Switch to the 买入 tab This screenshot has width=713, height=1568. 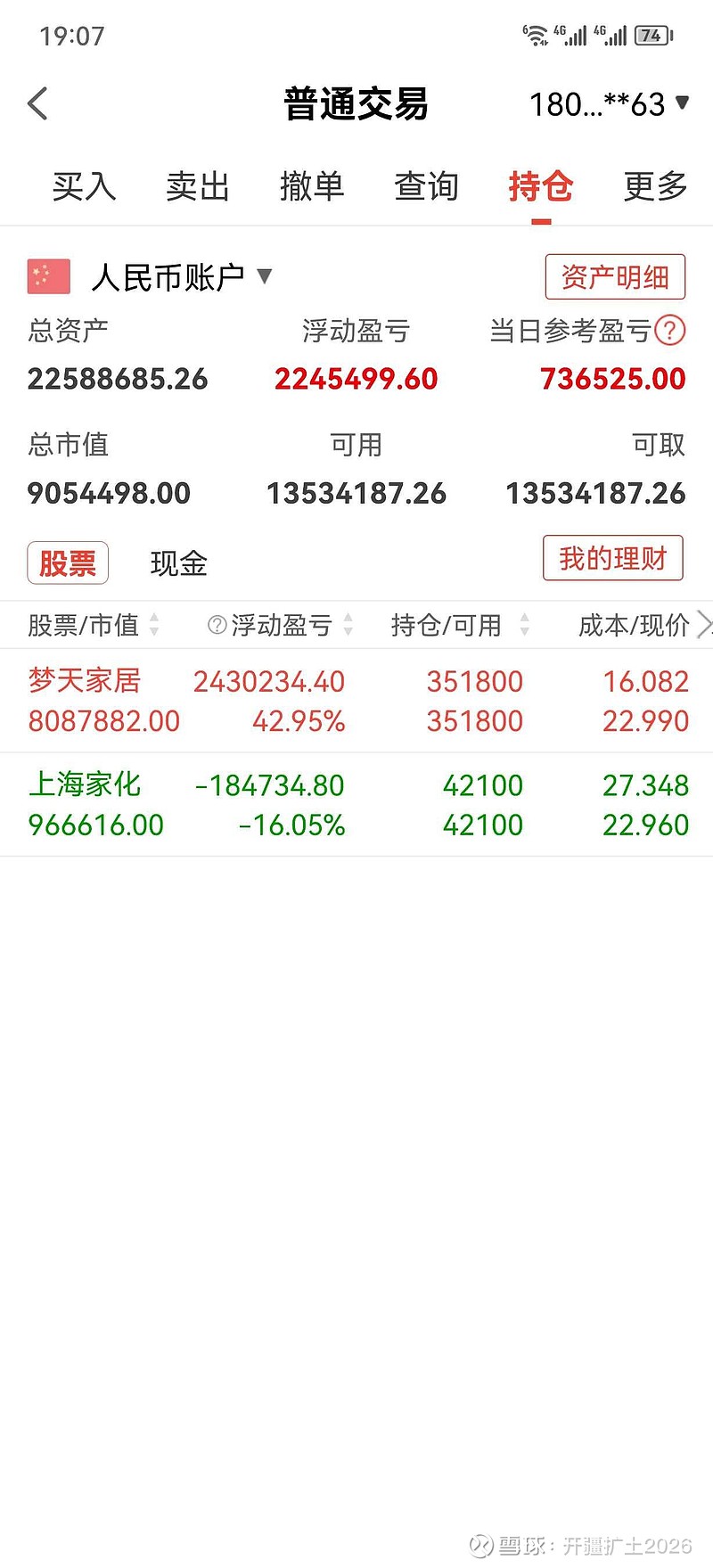pos(84,186)
